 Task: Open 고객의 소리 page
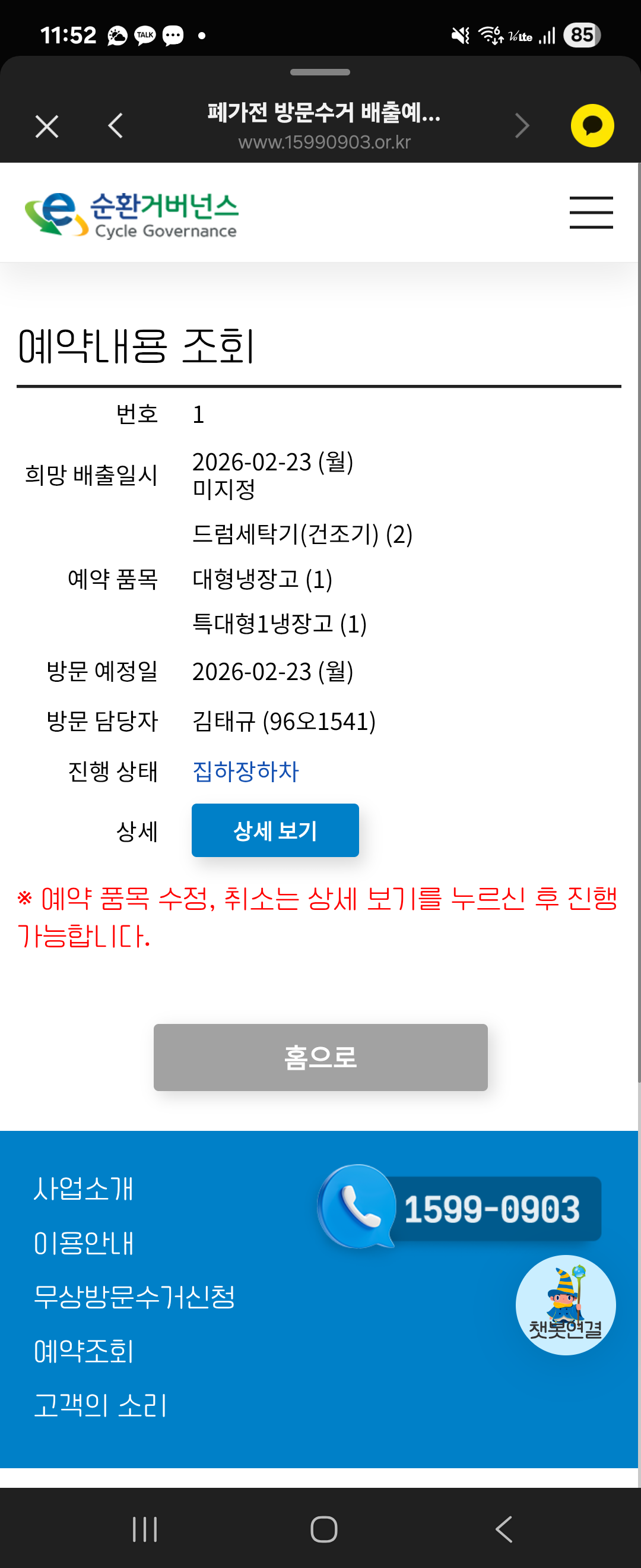click(100, 1405)
